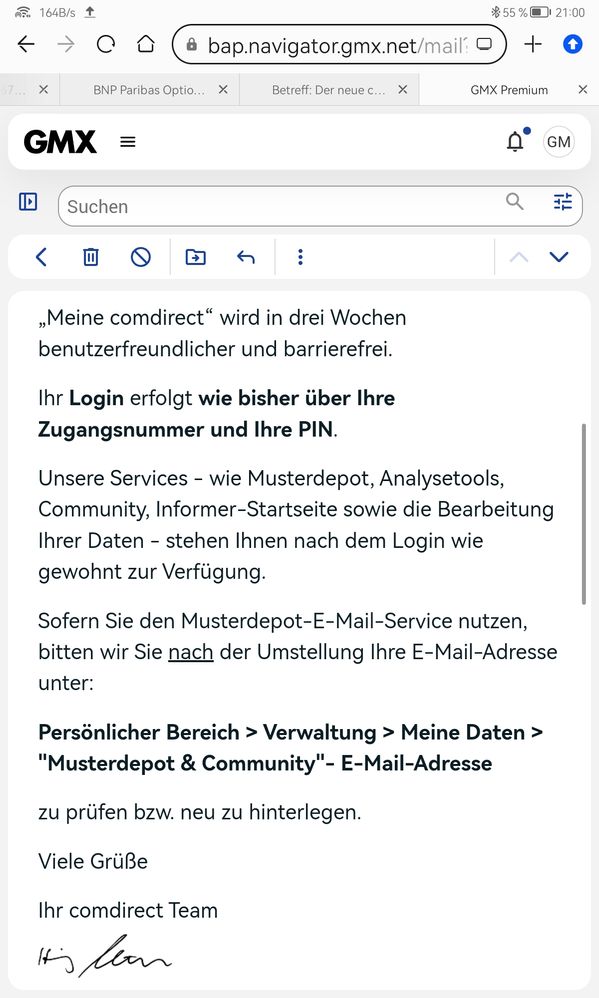
Task: Tap the Suchen search field
Action: [280, 206]
